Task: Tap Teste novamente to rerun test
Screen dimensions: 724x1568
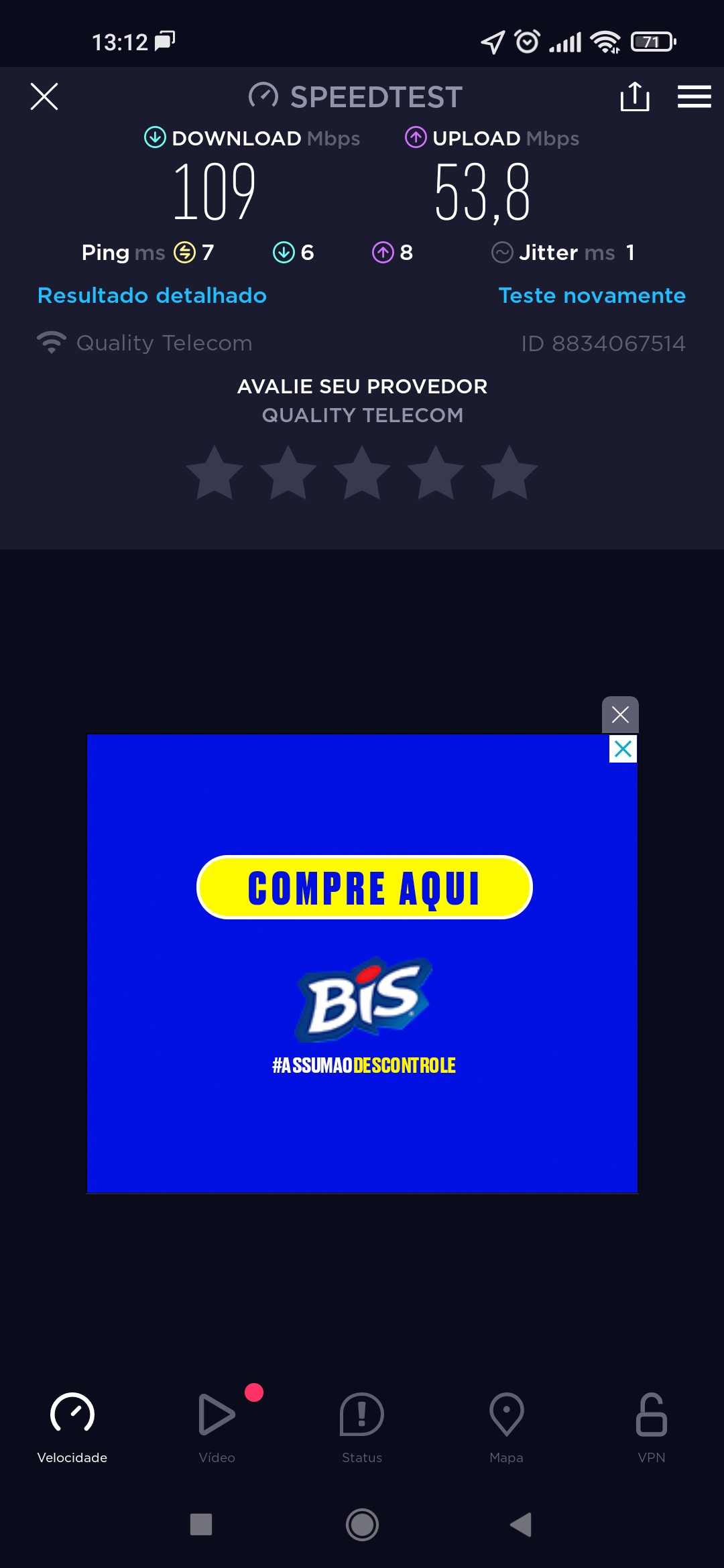Action: 592,296
